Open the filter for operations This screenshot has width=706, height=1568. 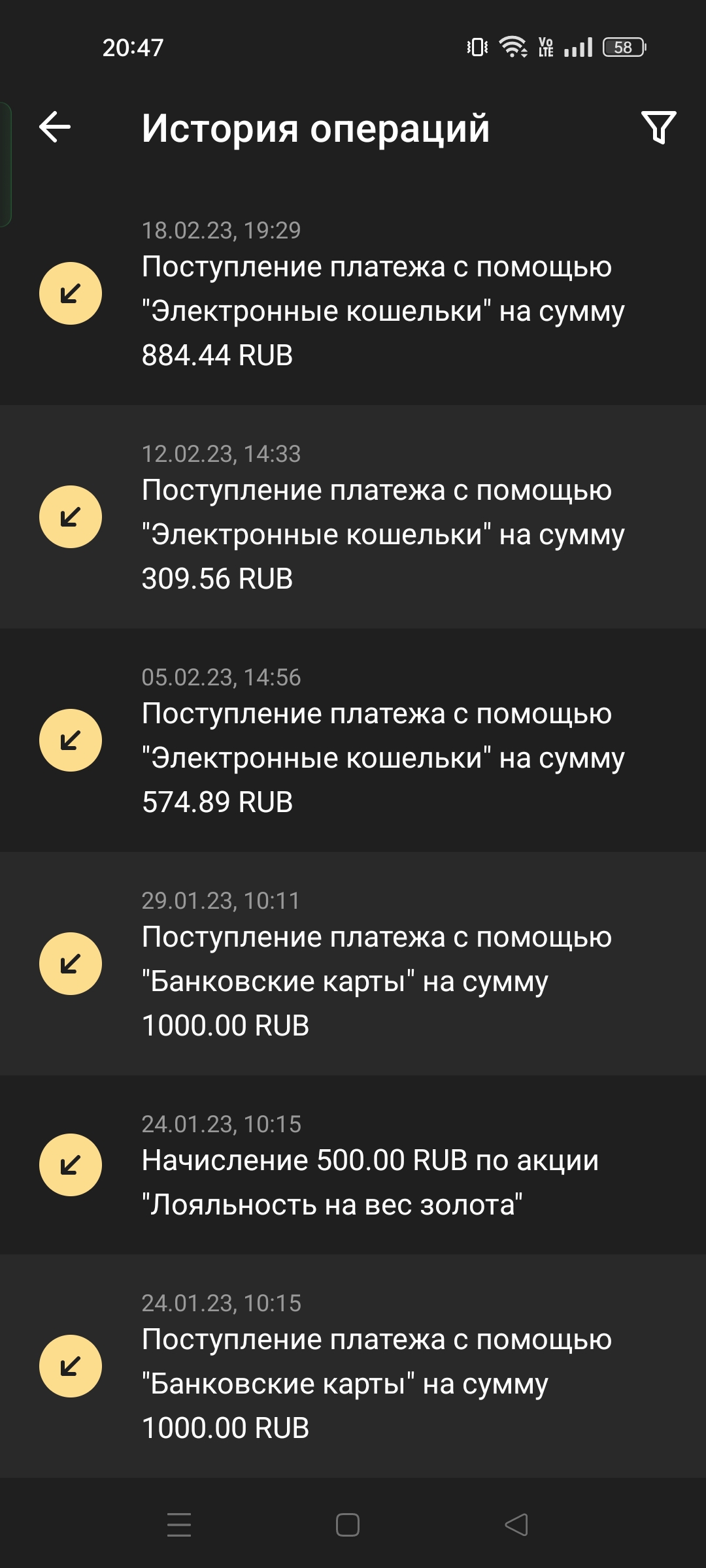658,127
